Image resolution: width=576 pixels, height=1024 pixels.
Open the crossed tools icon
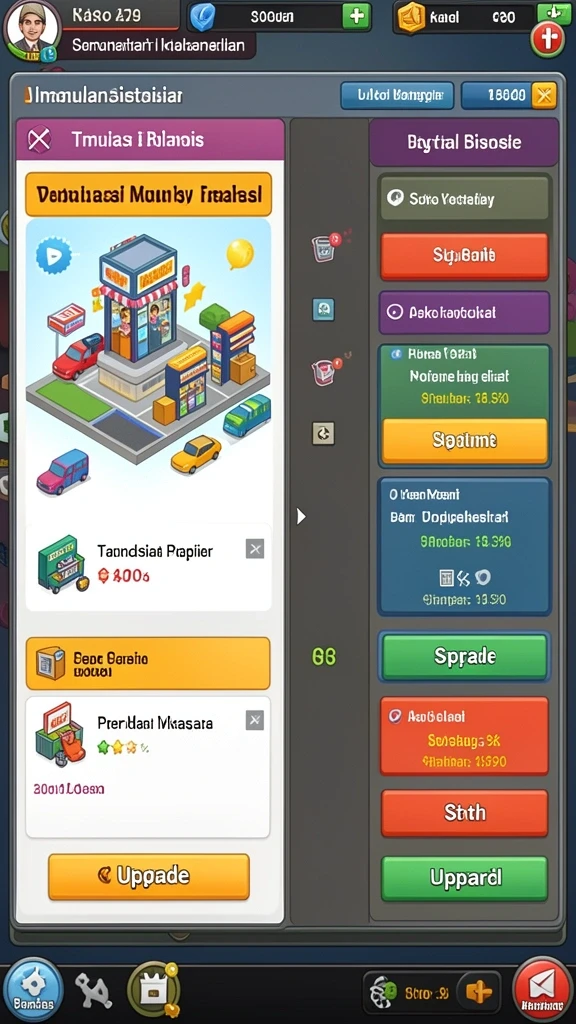coord(93,991)
